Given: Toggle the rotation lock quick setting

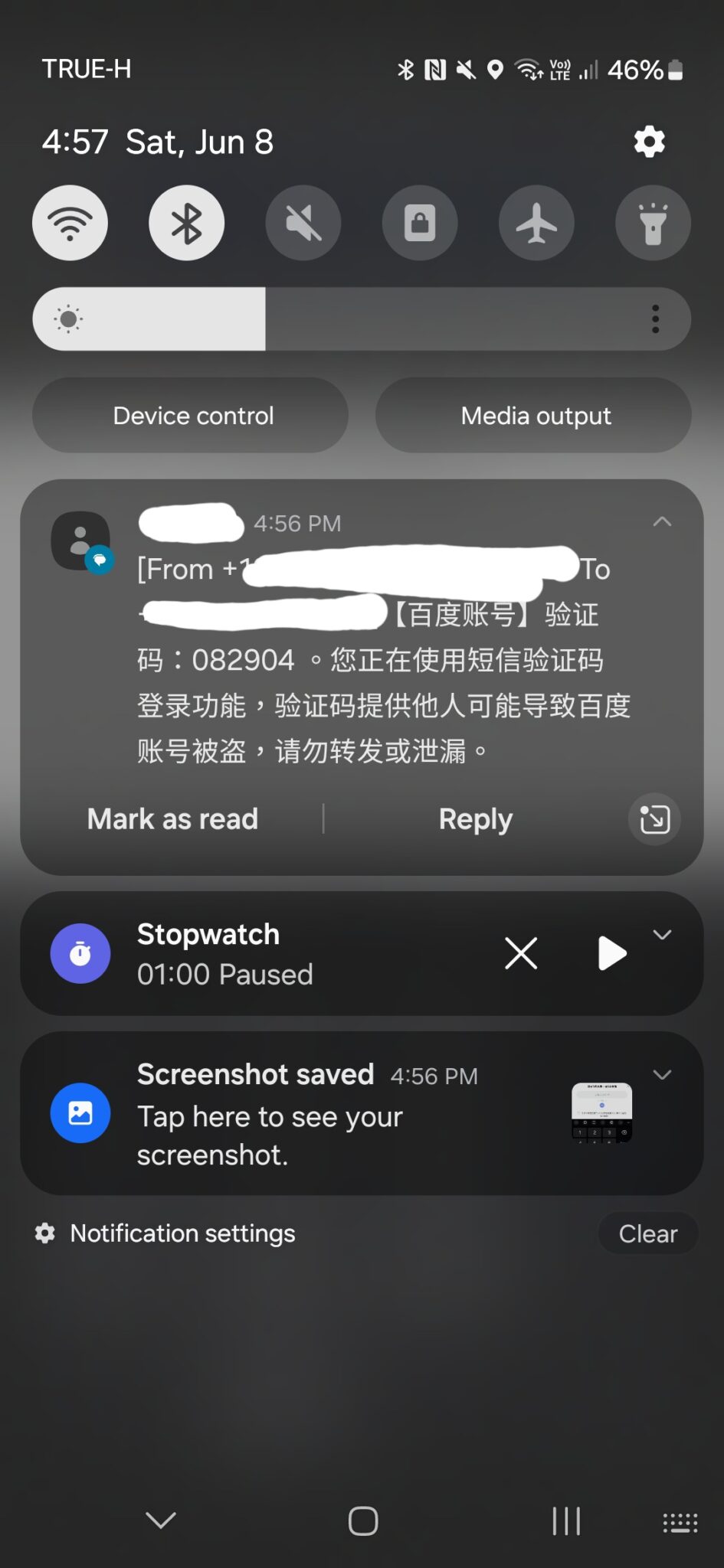Looking at the screenshot, I should click(420, 223).
